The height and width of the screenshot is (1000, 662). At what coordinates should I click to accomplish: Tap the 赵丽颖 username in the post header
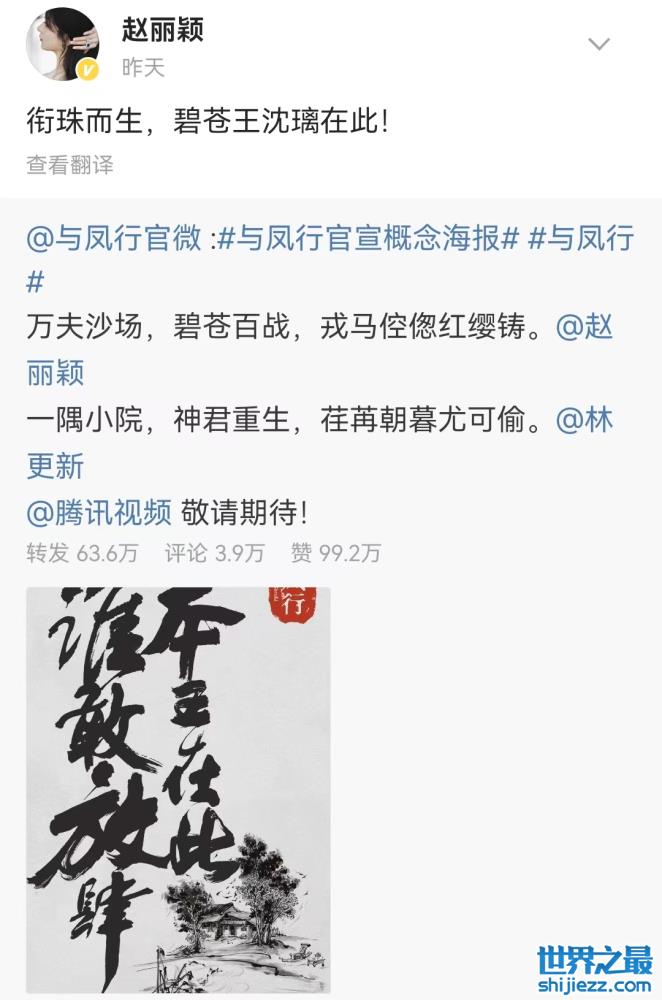[162, 30]
